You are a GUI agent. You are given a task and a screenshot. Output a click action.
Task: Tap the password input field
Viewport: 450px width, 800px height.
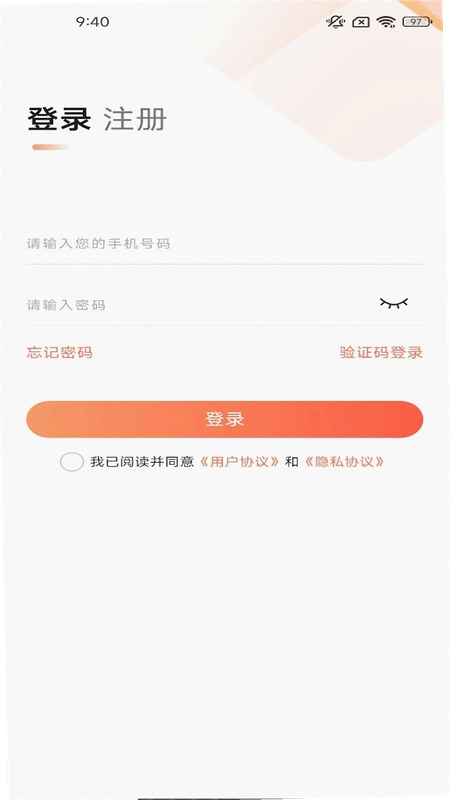click(199, 305)
